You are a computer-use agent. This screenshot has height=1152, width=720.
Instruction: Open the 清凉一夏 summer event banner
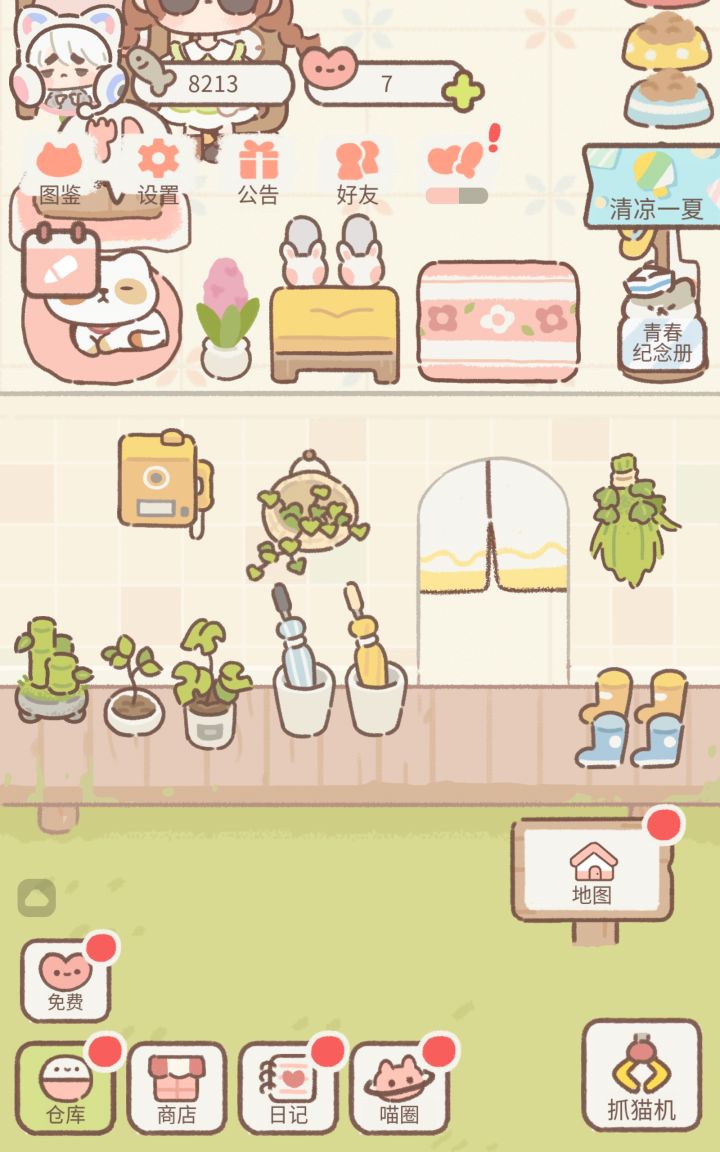[x=655, y=190]
